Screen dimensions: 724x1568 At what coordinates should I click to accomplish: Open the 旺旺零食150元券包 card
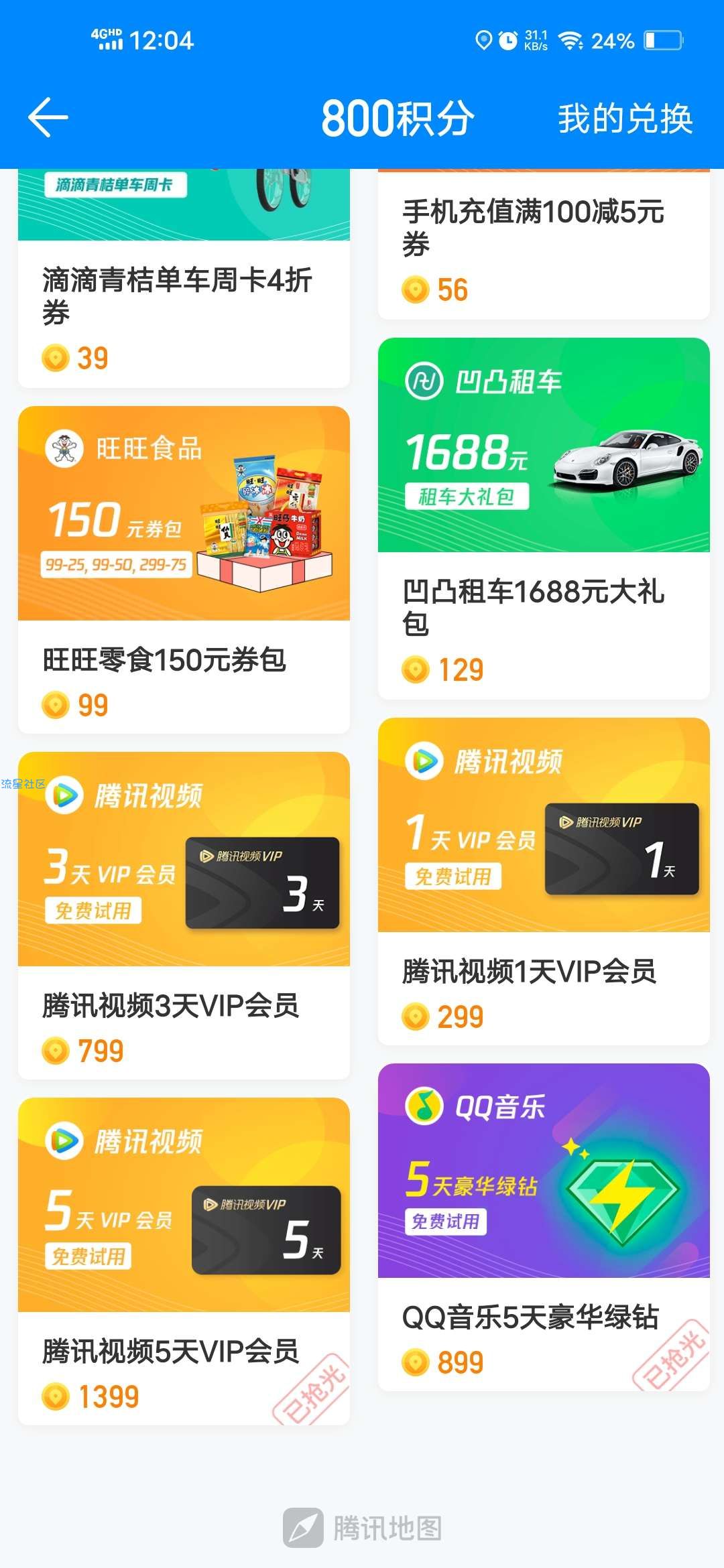click(184, 570)
